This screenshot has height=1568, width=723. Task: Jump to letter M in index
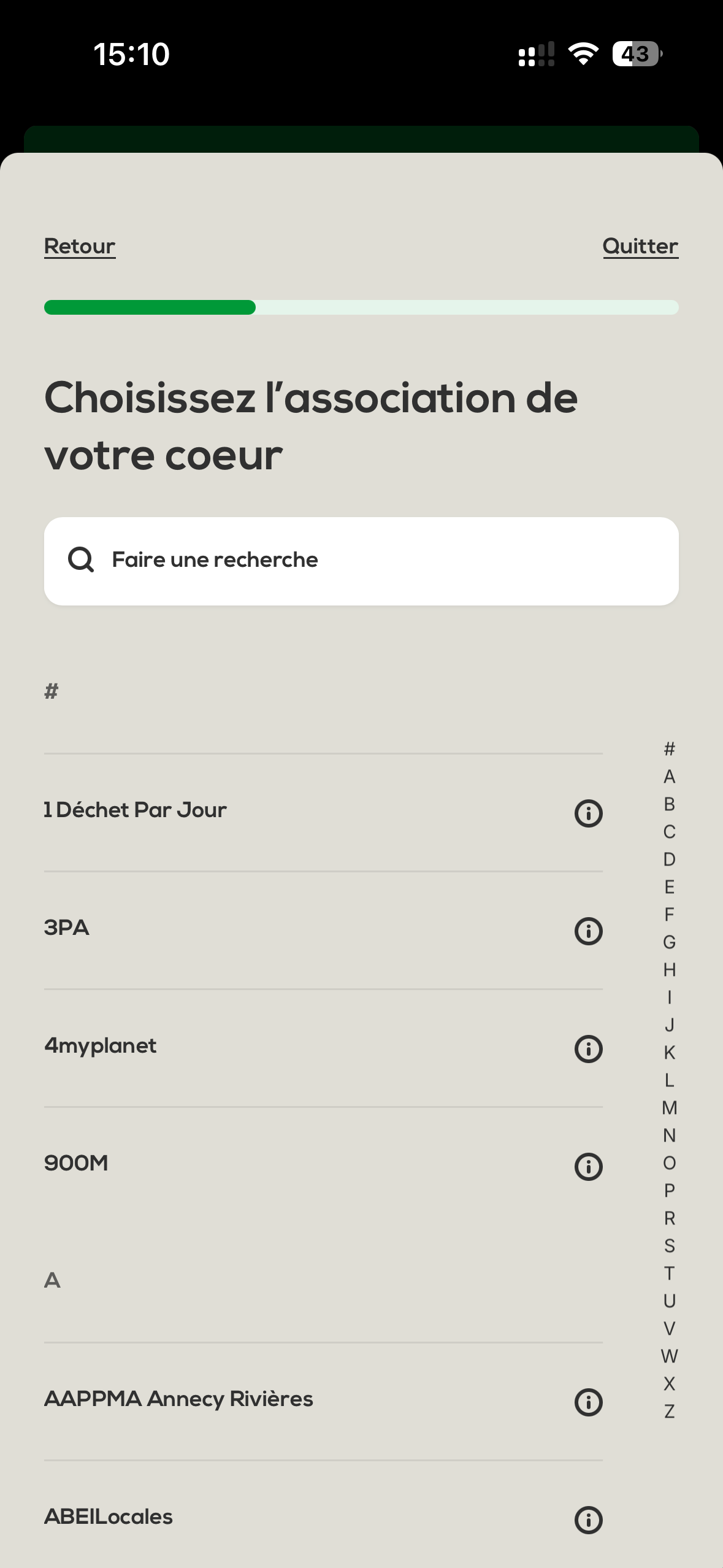[669, 1108]
